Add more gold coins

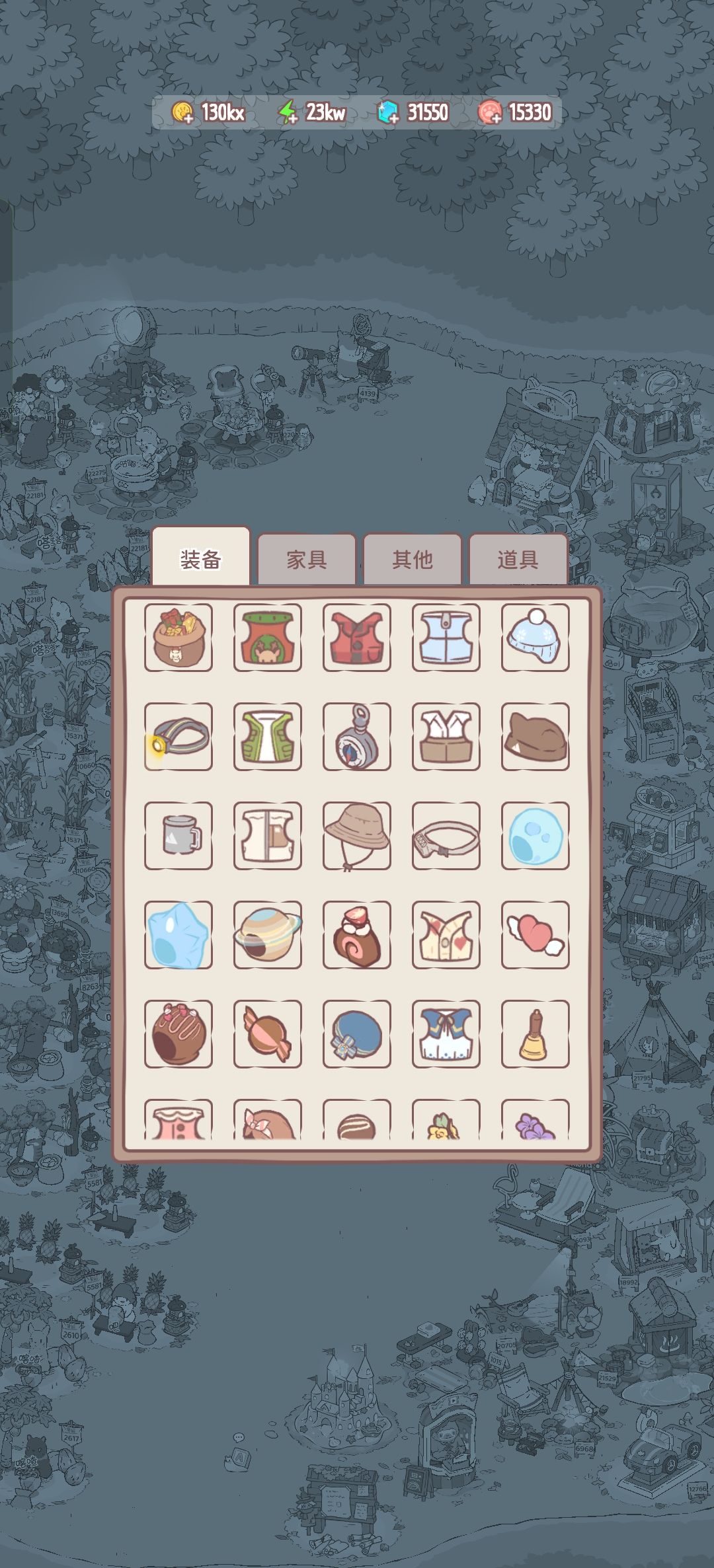pyautogui.click(x=182, y=112)
